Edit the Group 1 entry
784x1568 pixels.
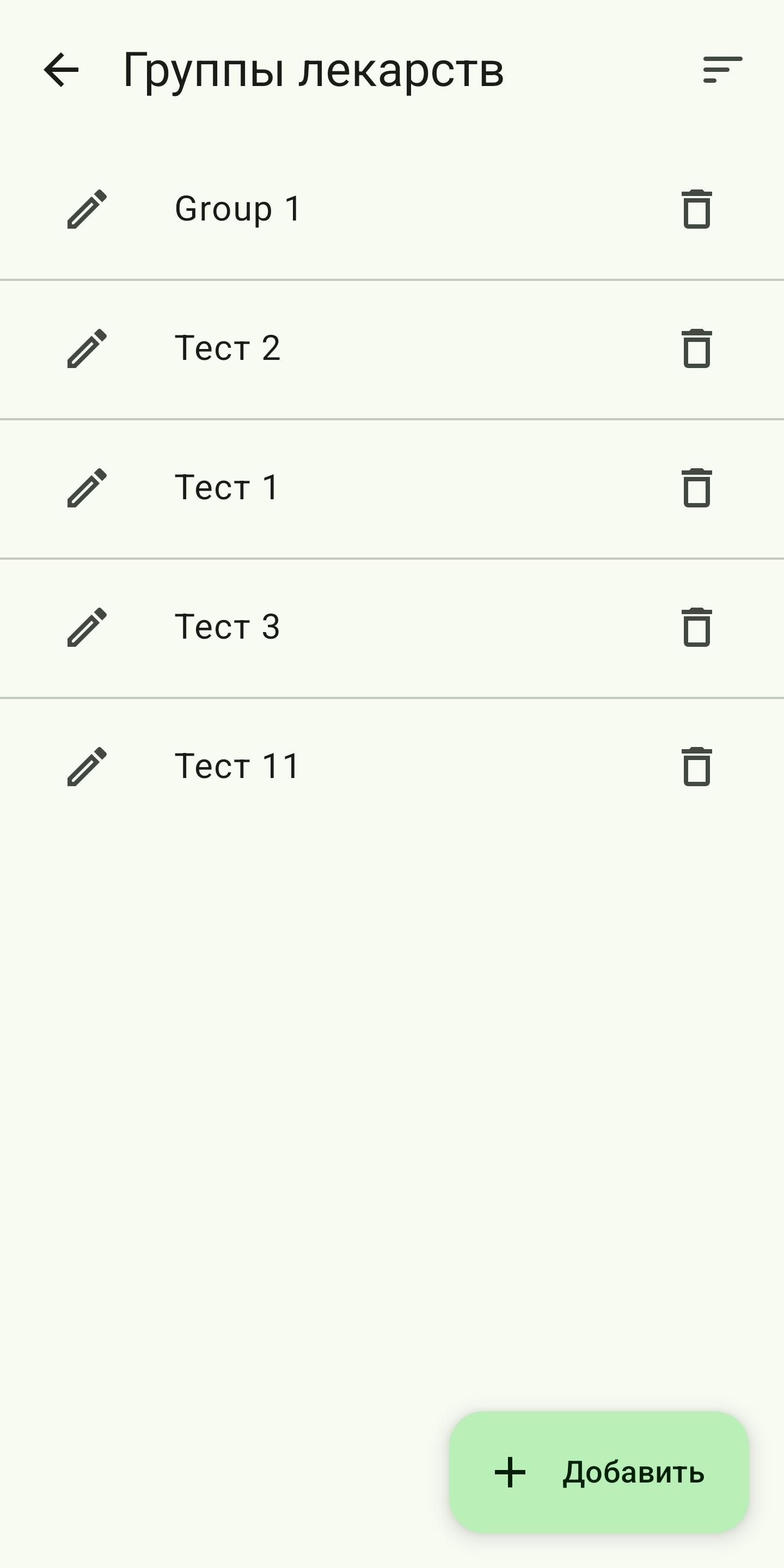coord(87,210)
